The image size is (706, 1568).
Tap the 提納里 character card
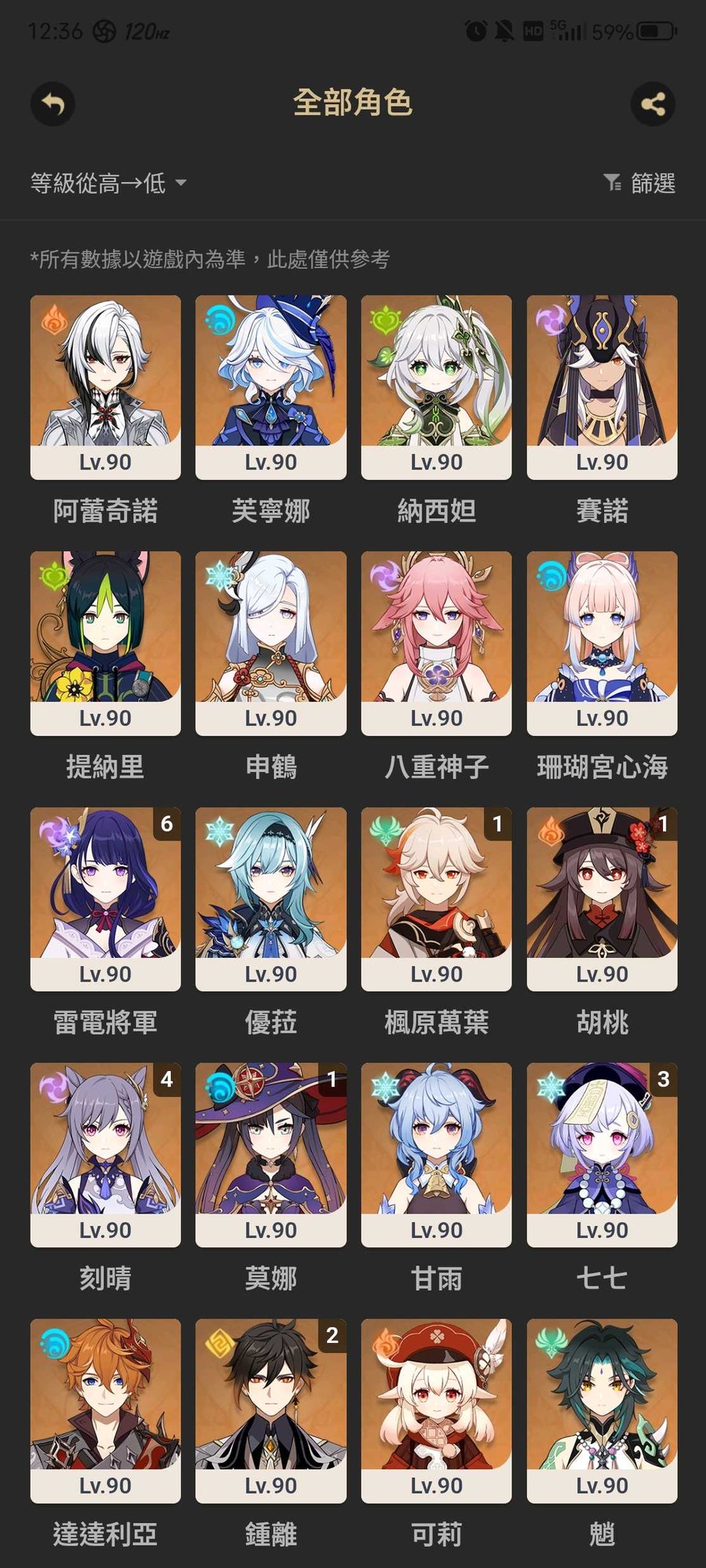coord(105,643)
